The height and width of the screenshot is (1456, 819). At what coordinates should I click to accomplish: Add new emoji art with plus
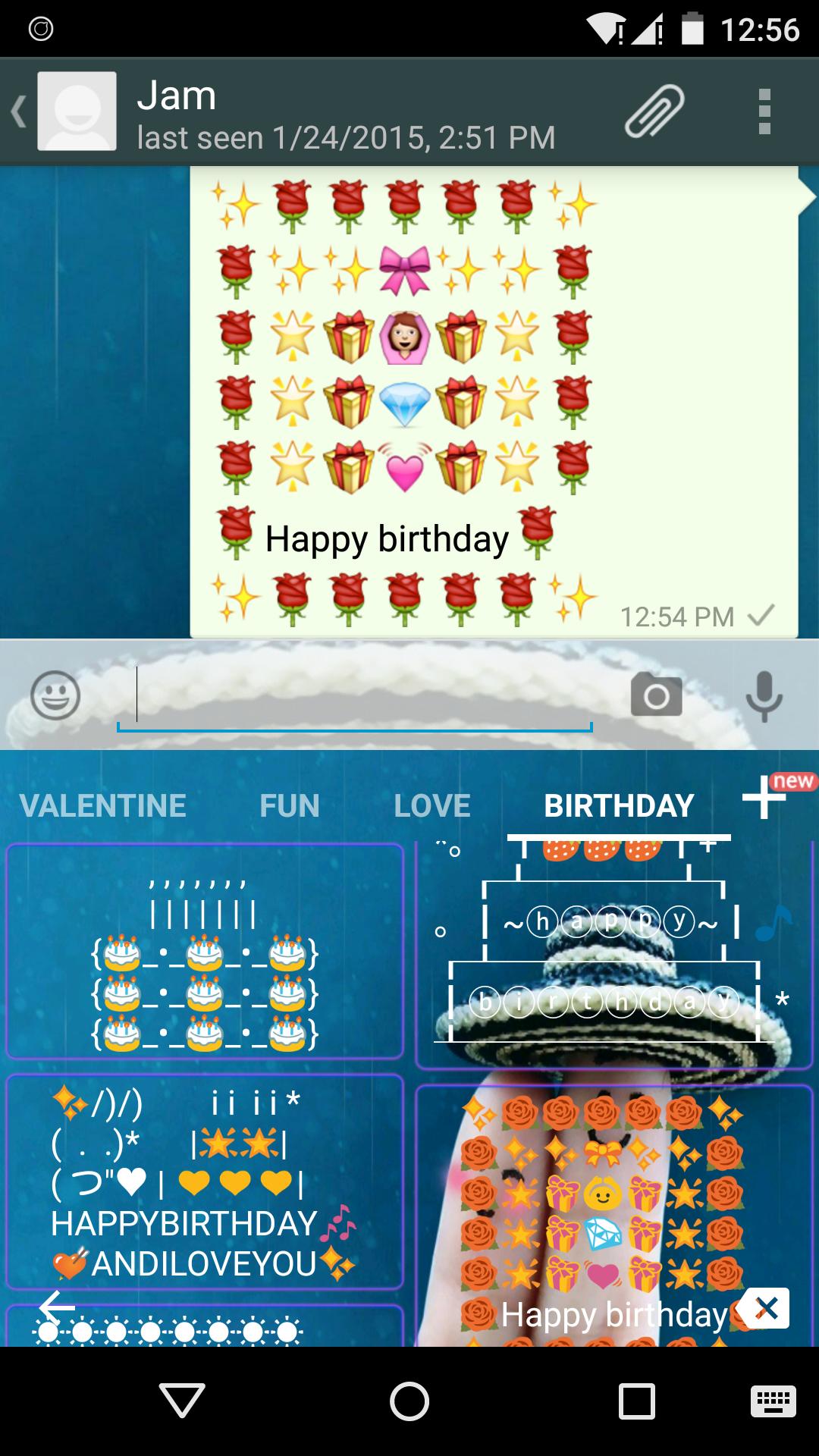(764, 798)
